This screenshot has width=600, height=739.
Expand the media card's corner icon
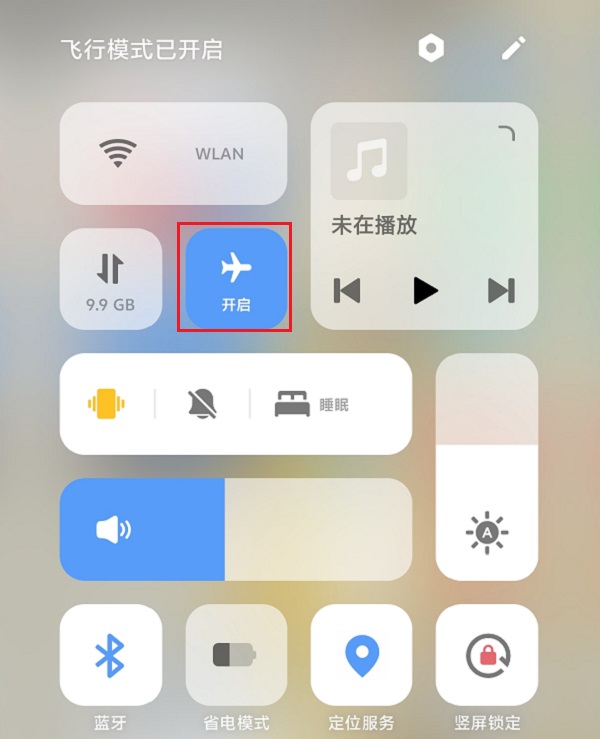click(x=506, y=134)
